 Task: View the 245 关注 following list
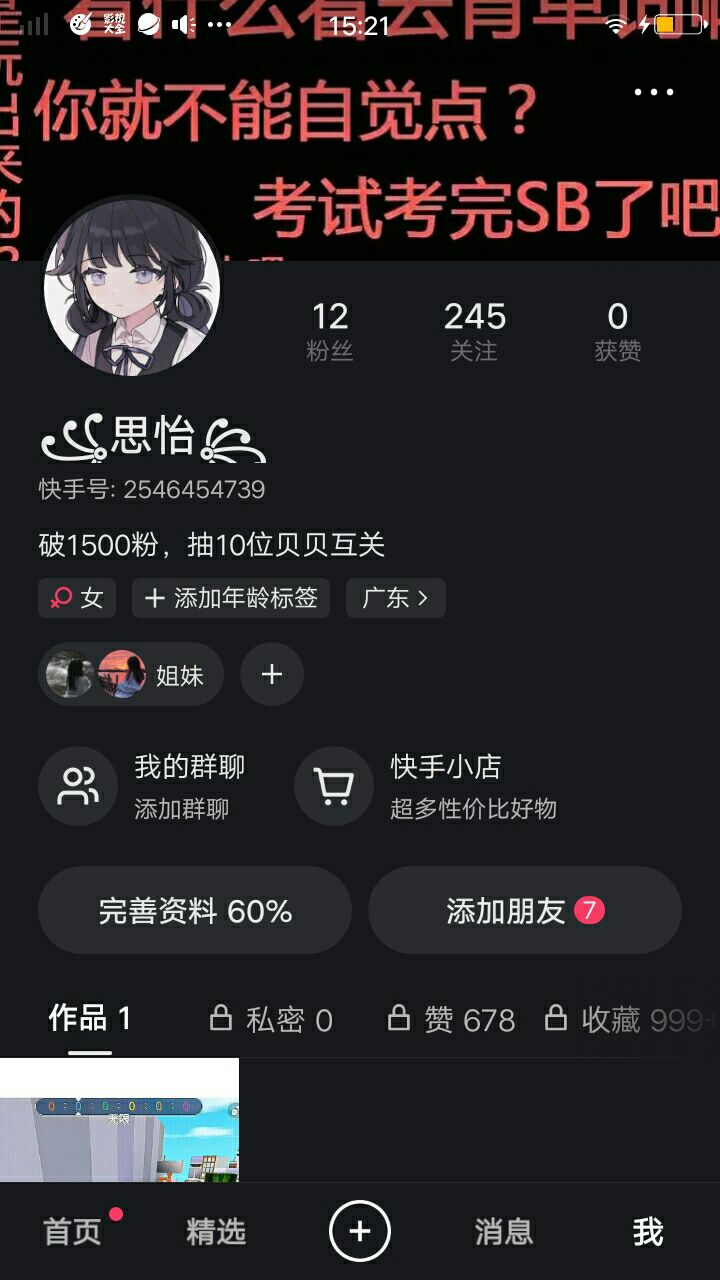(474, 332)
